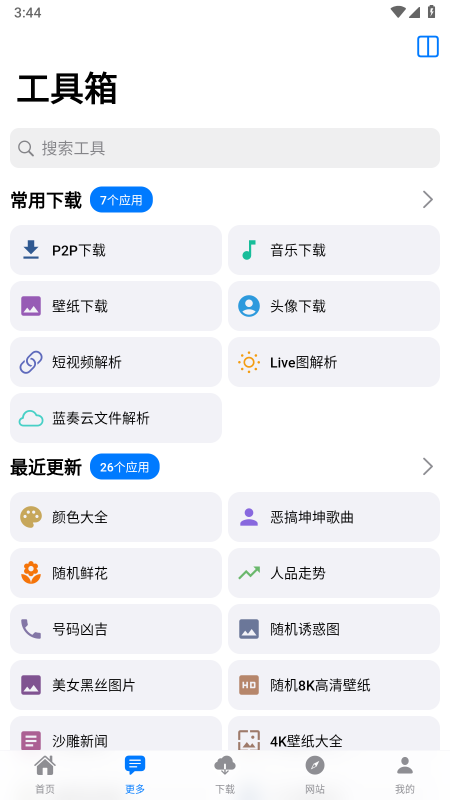Open Live图解析

334,362
